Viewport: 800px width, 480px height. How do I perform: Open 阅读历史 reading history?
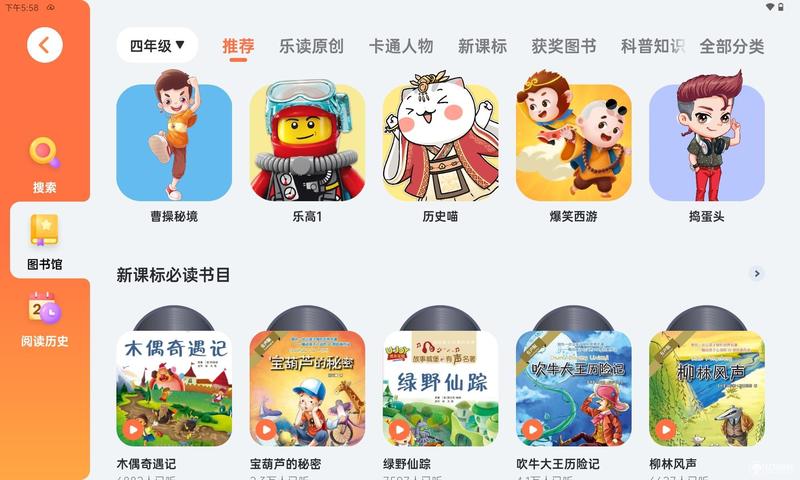pos(44,319)
